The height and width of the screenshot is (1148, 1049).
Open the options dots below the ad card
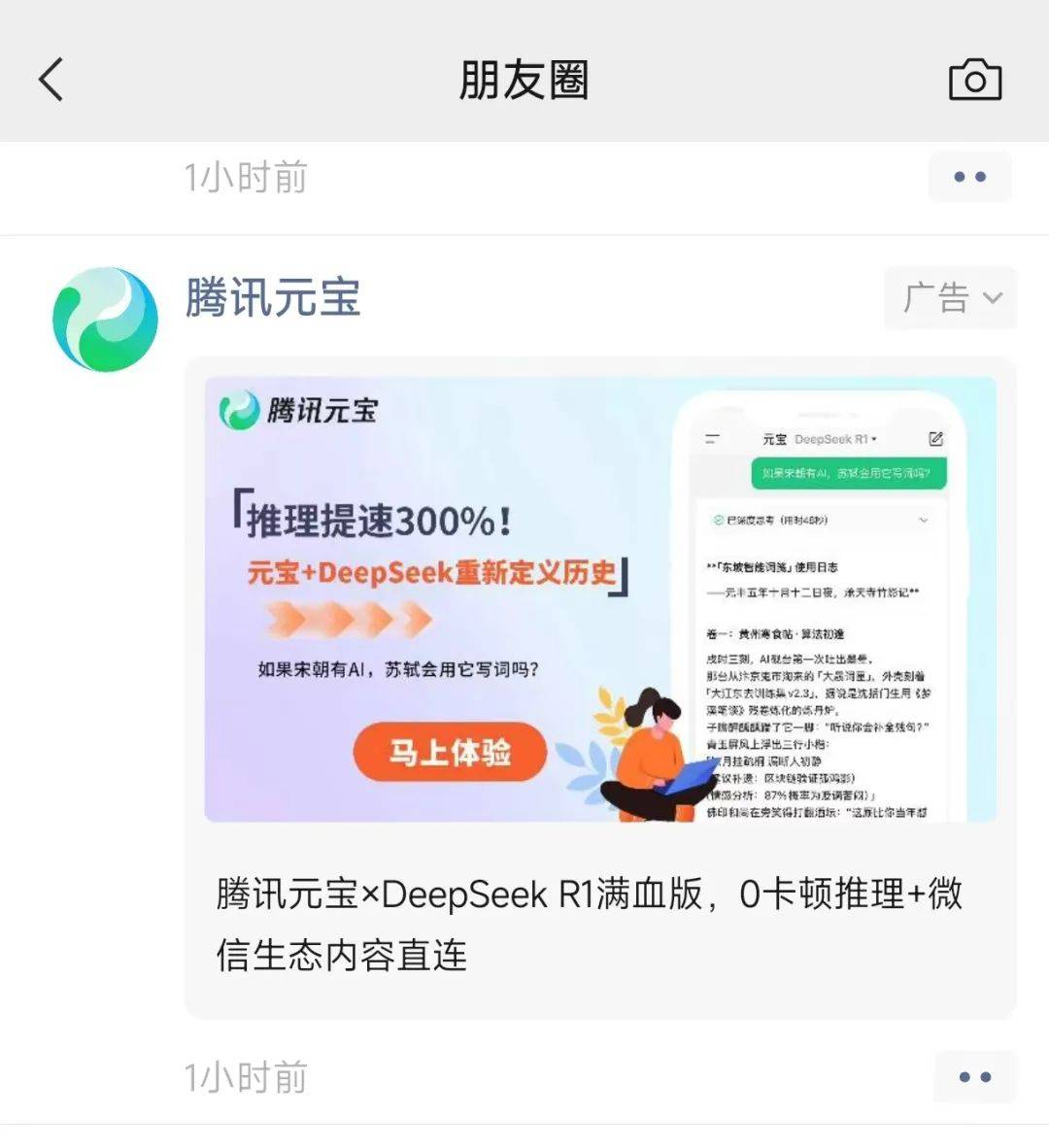click(974, 1076)
